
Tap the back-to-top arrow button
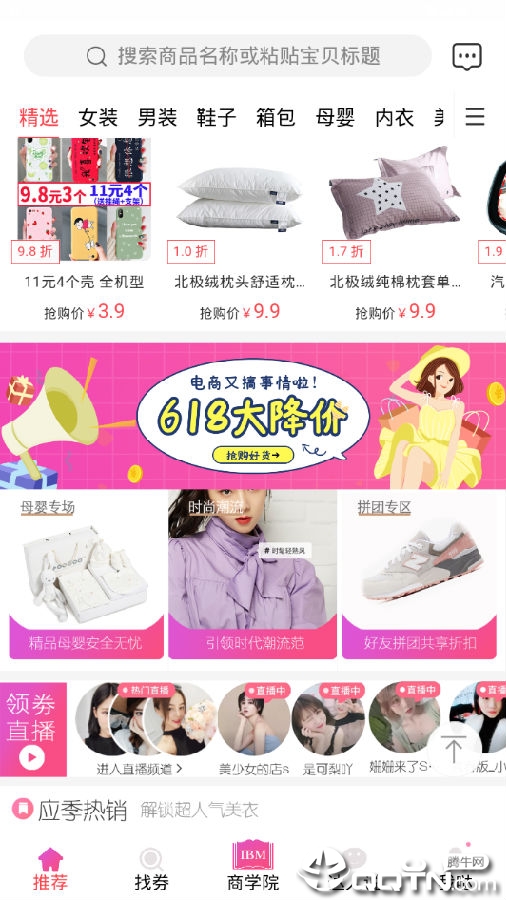point(454,749)
